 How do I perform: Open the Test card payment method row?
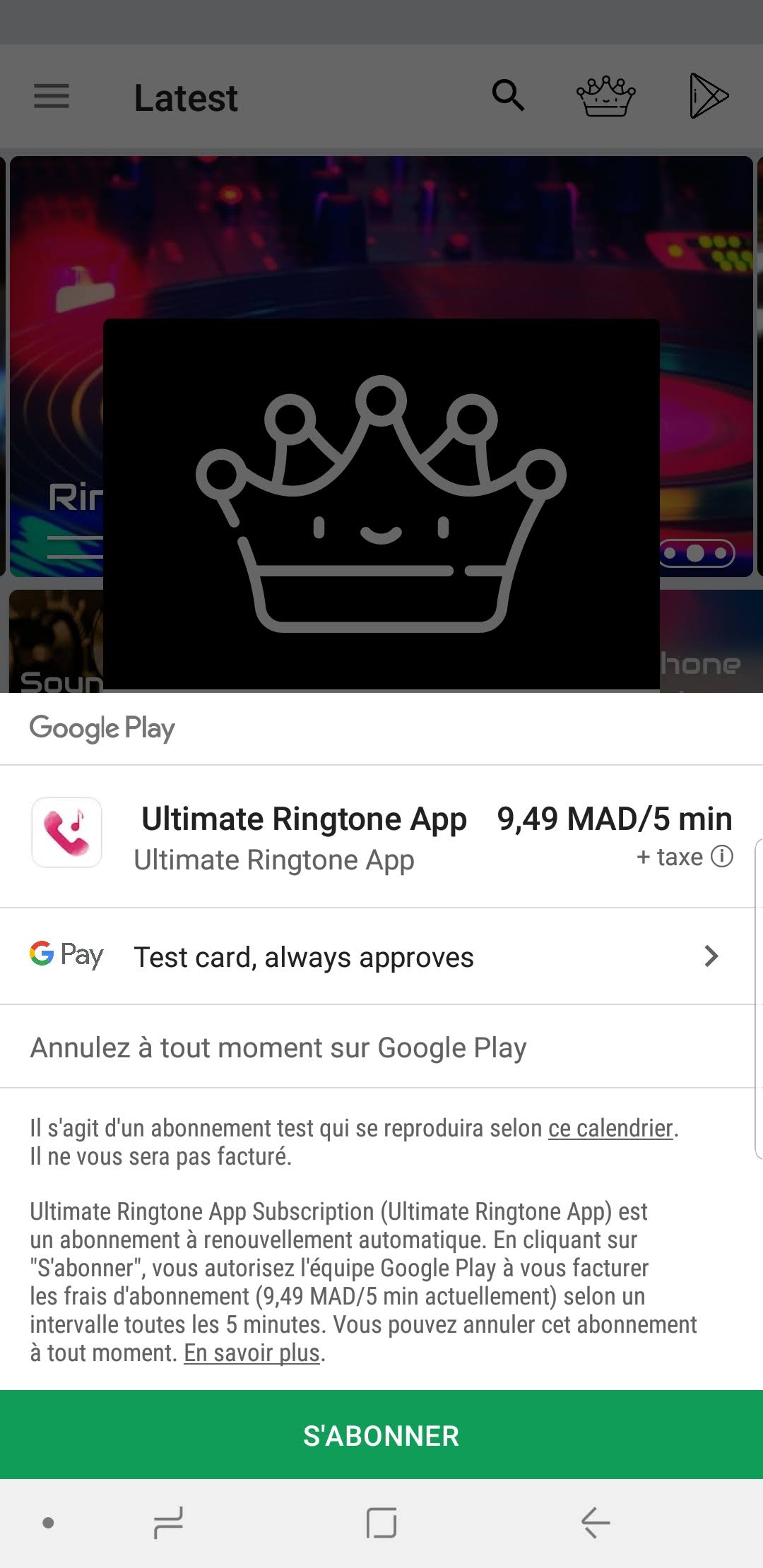[381, 956]
